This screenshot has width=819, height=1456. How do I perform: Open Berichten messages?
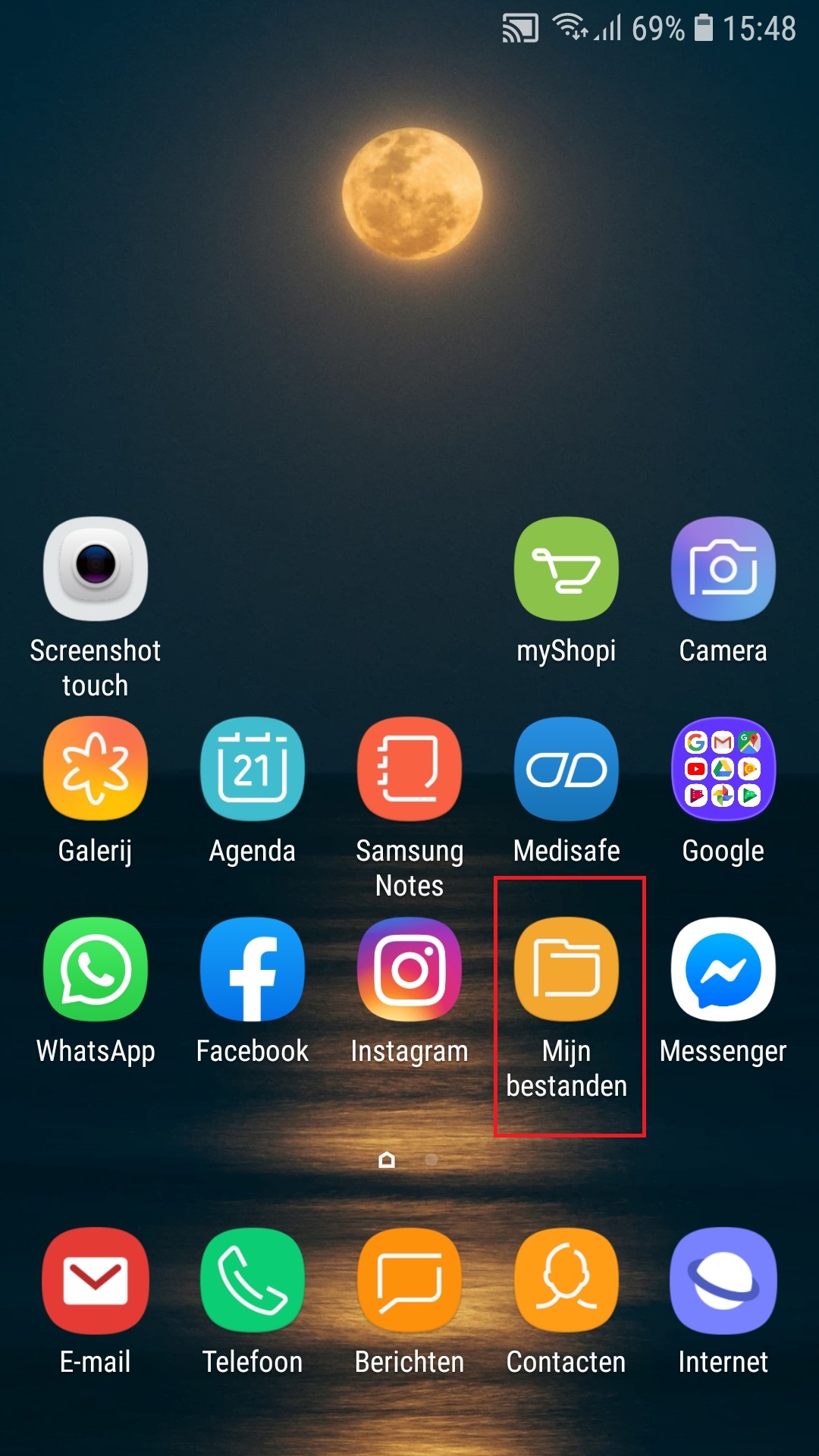409,1280
